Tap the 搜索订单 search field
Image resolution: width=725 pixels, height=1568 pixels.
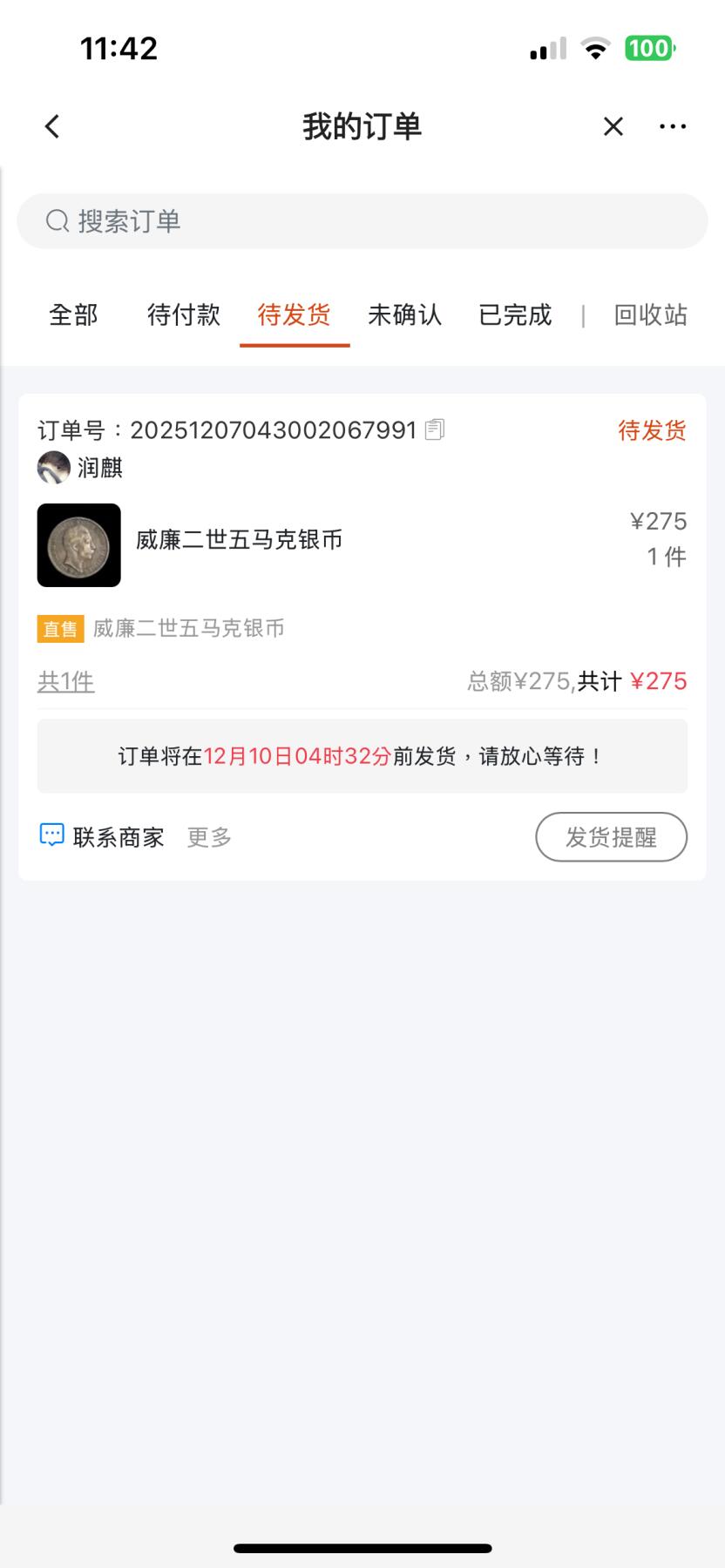(x=362, y=221)
